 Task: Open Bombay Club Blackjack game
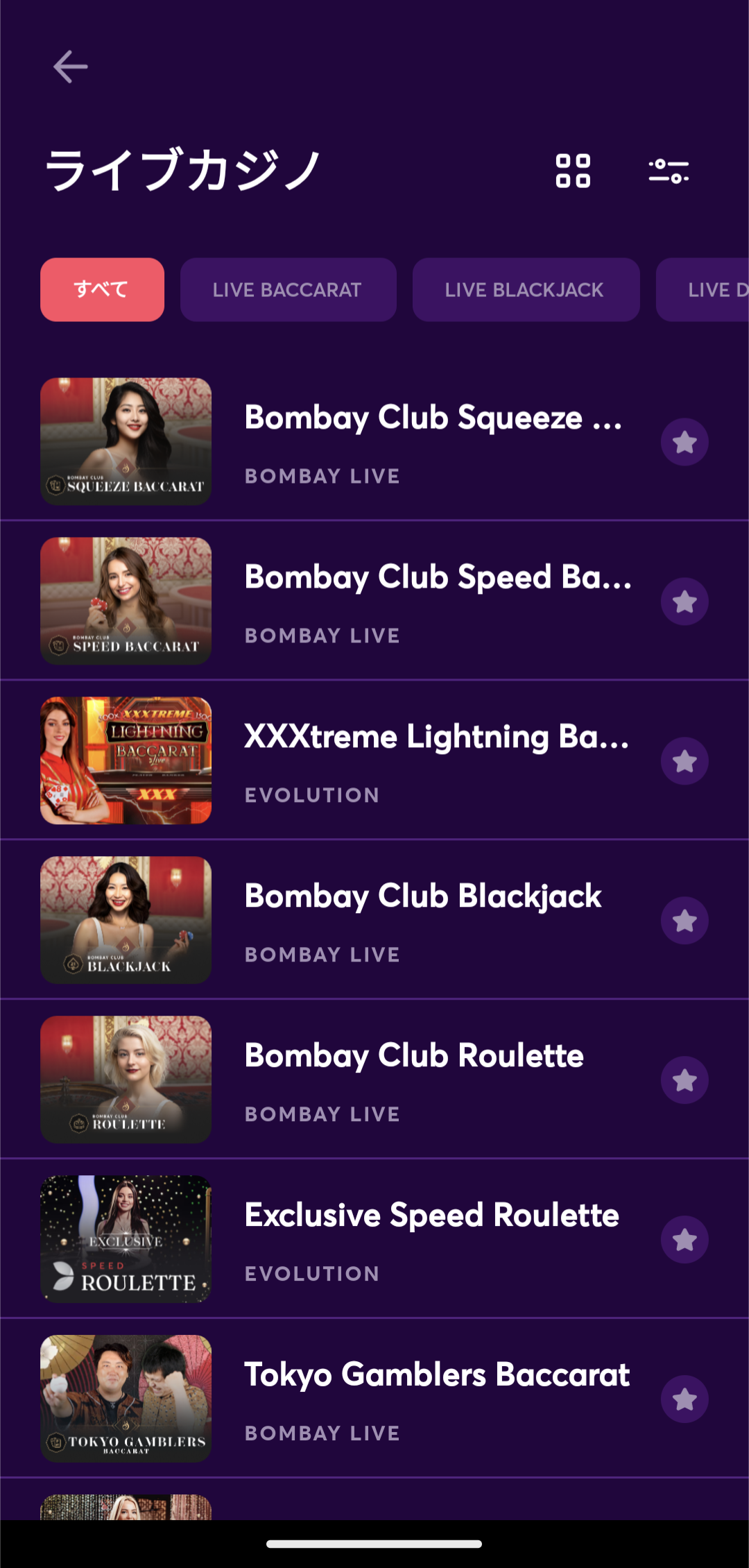point(422,898)
